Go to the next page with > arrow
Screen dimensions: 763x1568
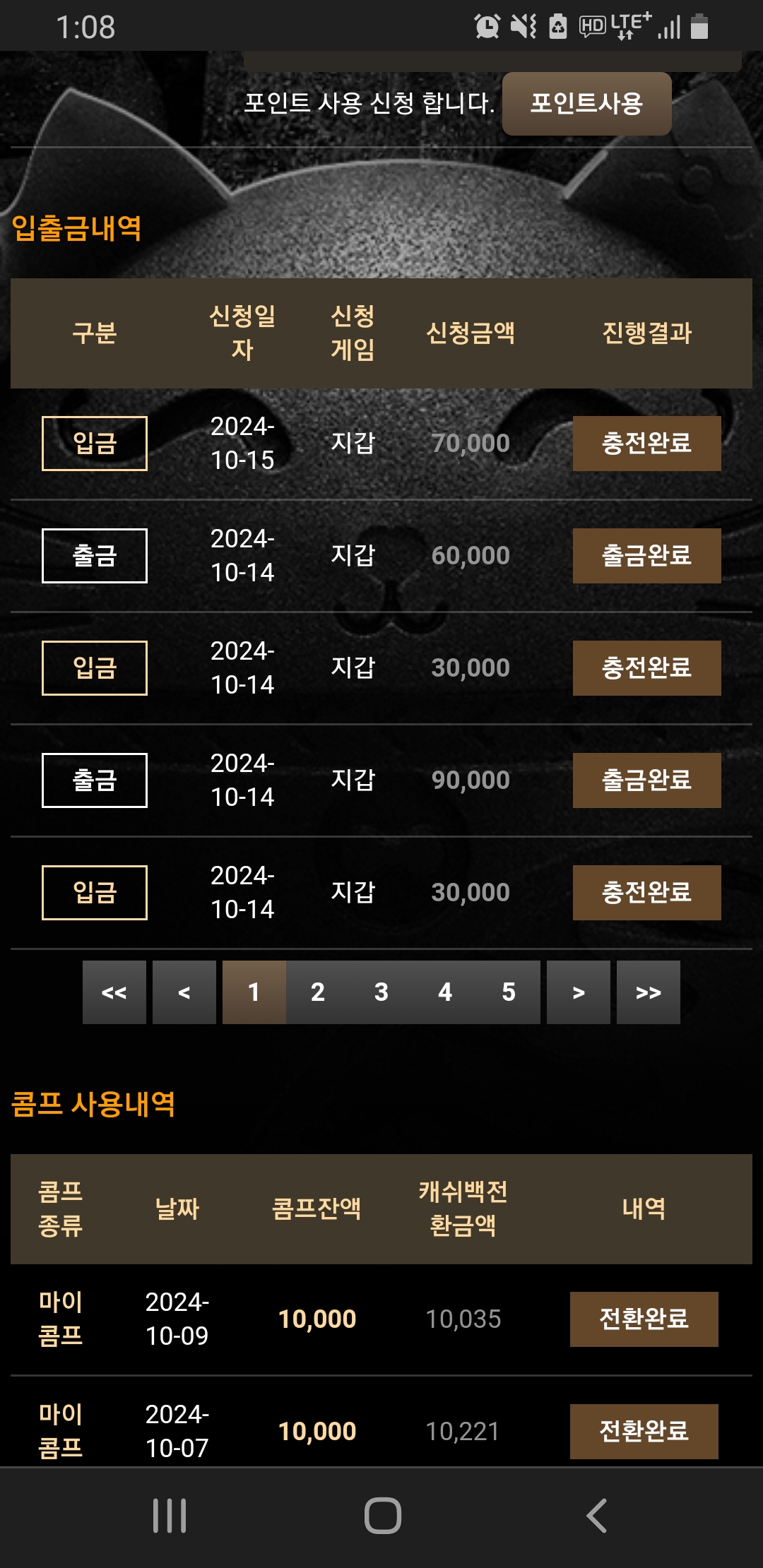(x=579, y=992)
